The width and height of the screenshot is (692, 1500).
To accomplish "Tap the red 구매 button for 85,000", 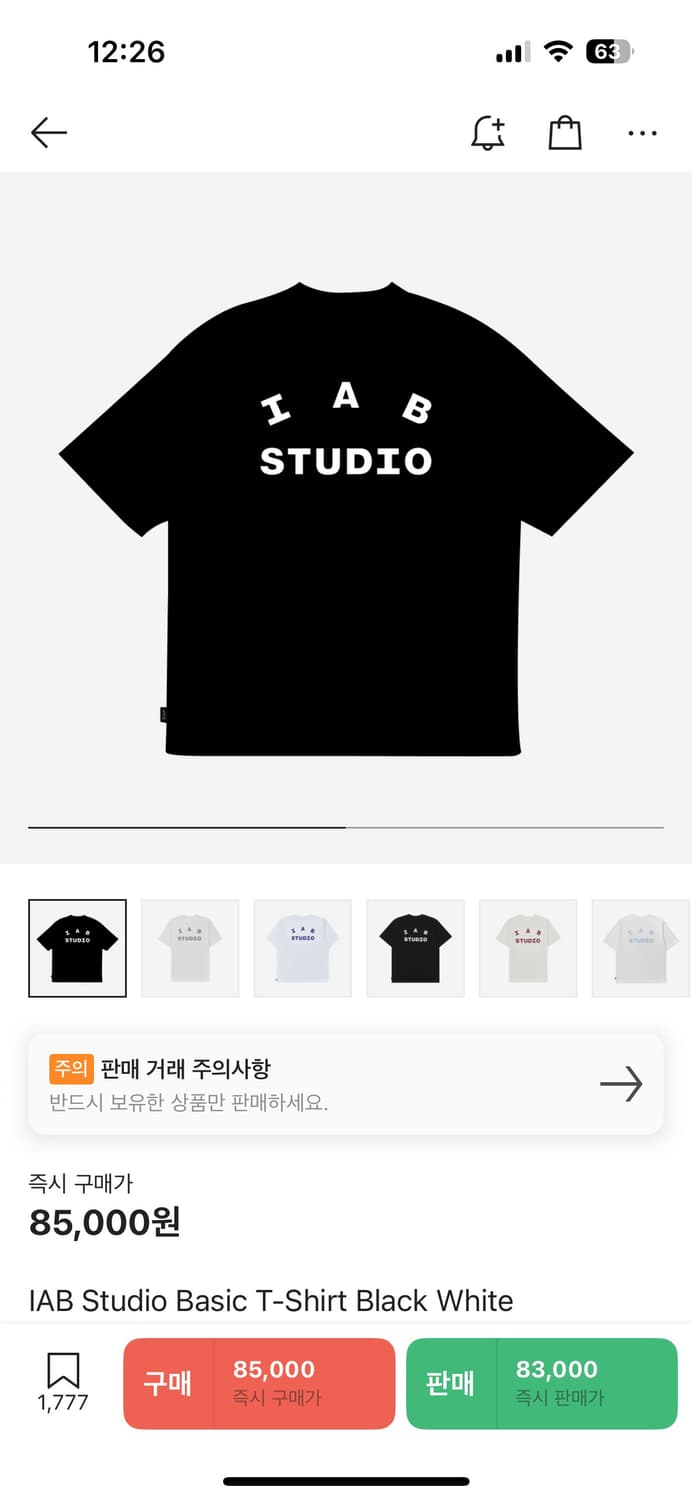I will (x=259, y=1383).
